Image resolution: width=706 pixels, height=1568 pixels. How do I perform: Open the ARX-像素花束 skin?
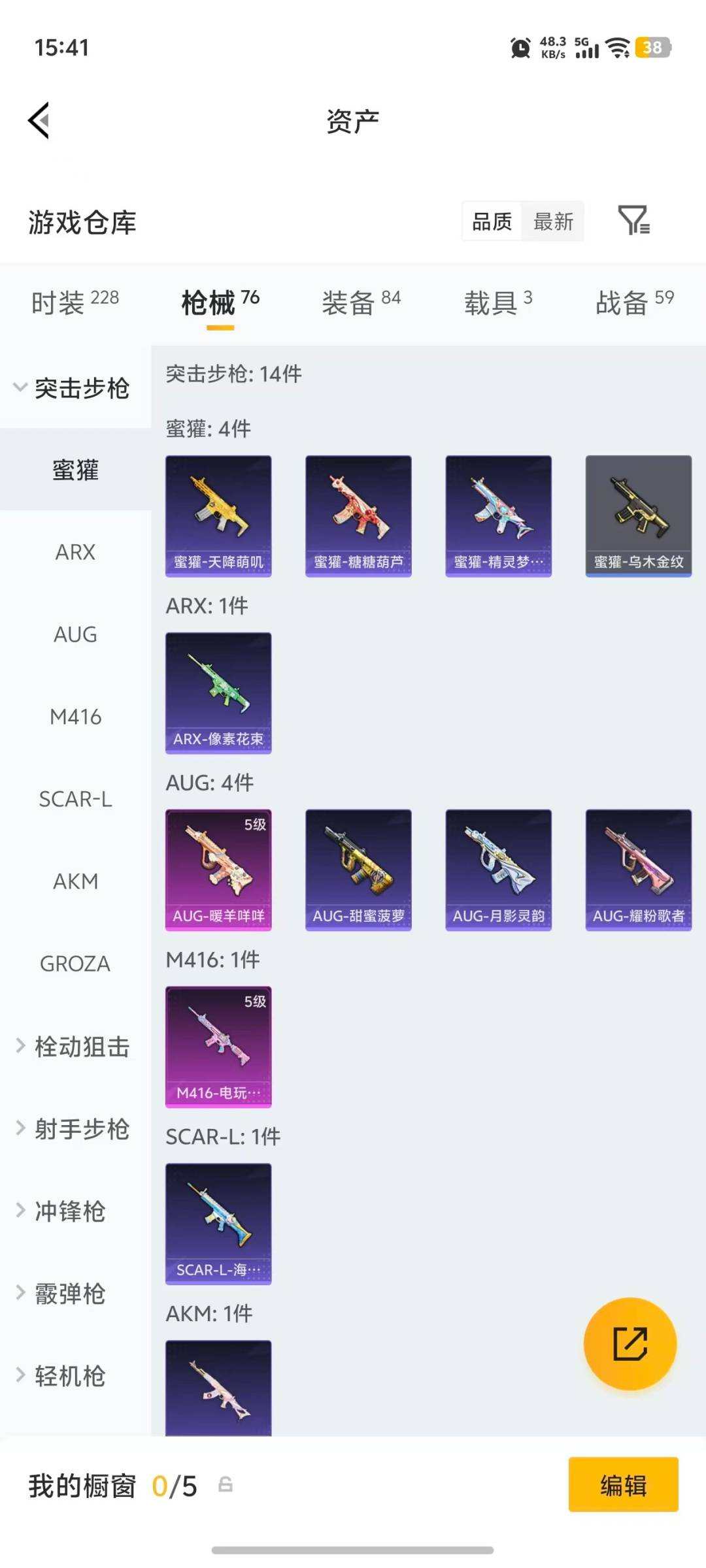tap(218, 693)
